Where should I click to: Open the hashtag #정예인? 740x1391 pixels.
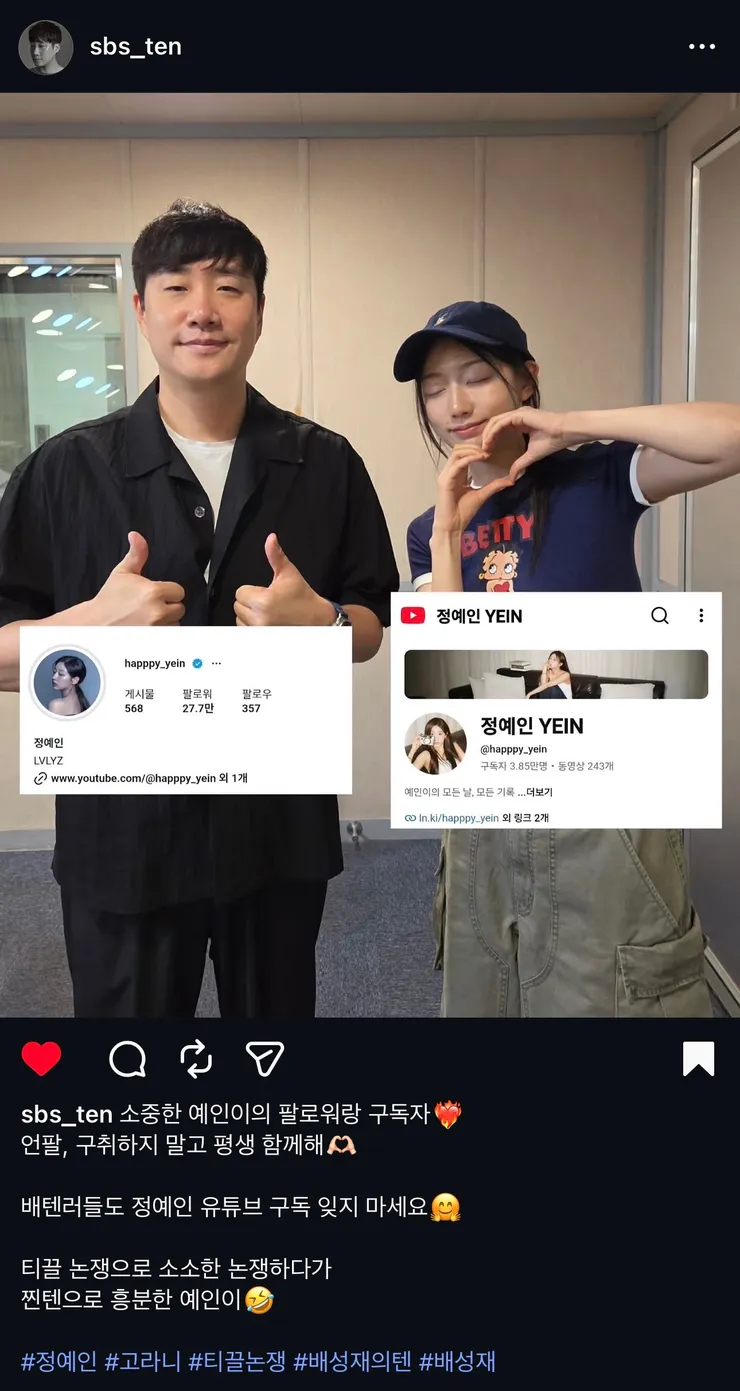(59, 1361)
